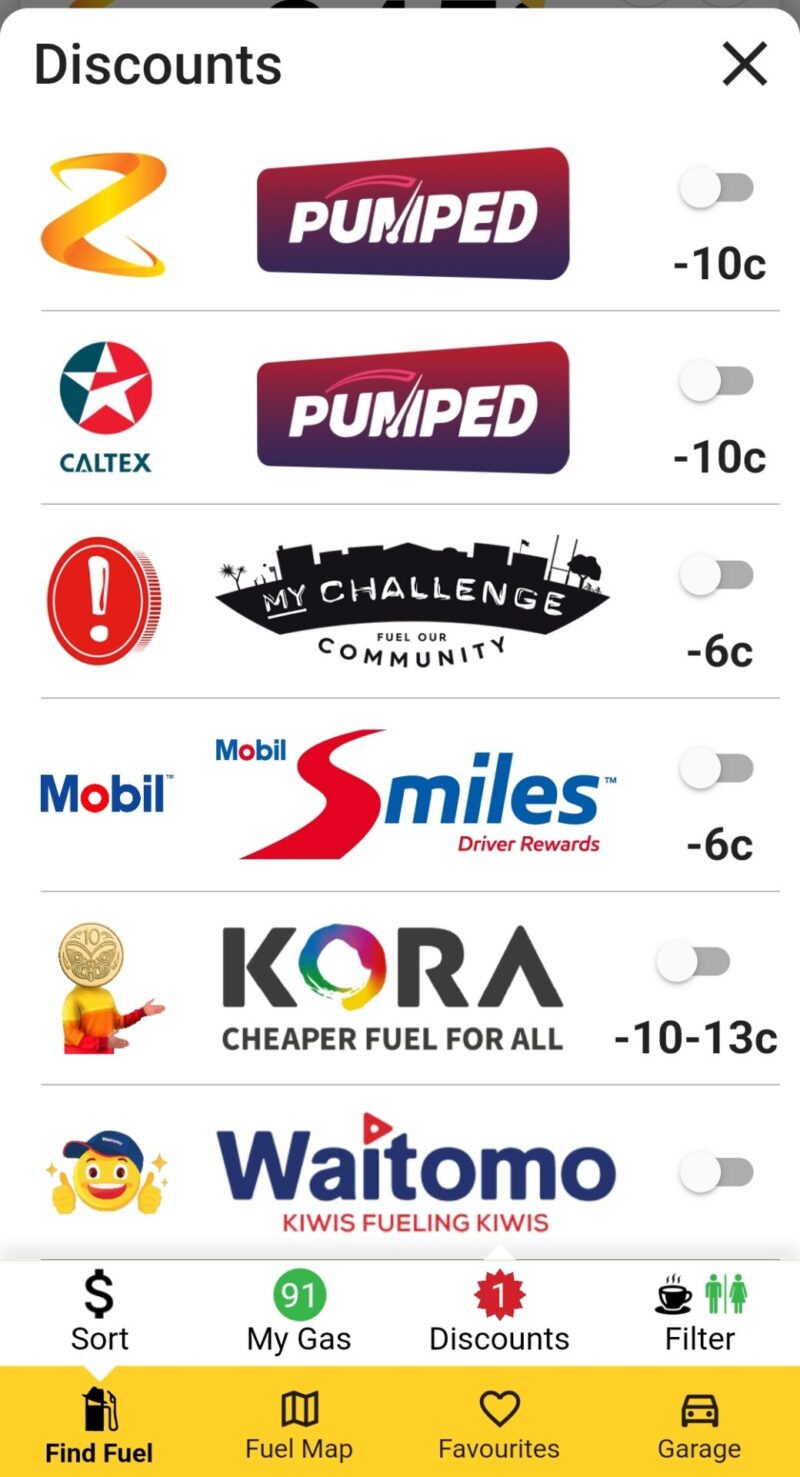Enable the Kora discount
This screenshot has width=800, height=1477.
point(693,962)
